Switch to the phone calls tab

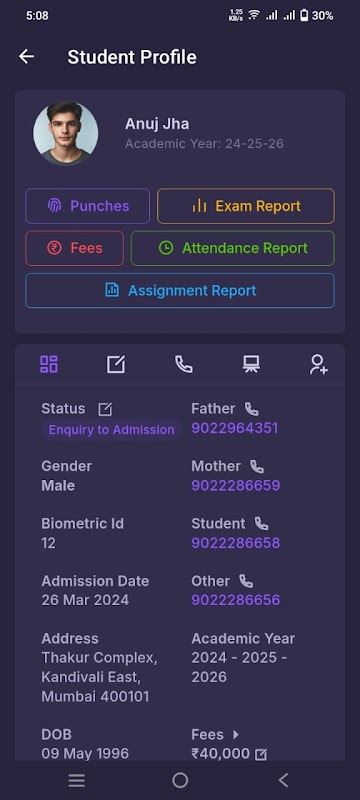184,364
